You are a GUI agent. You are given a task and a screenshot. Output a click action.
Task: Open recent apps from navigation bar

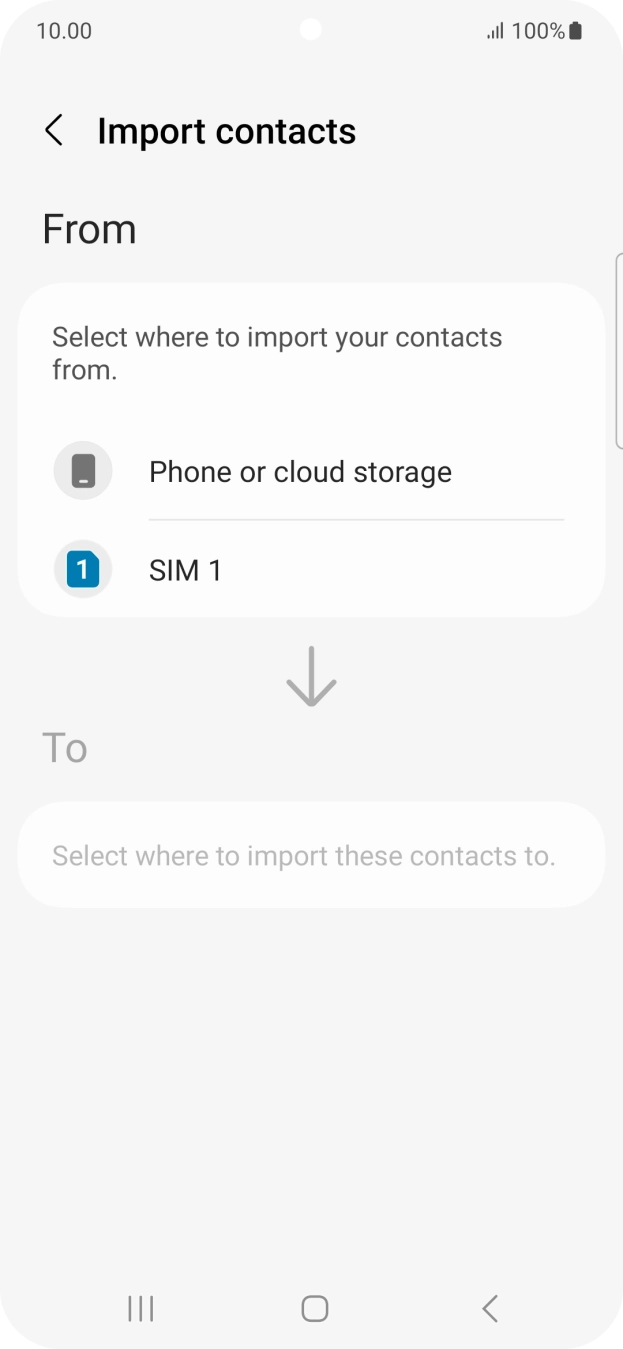tap(141, 1308)
